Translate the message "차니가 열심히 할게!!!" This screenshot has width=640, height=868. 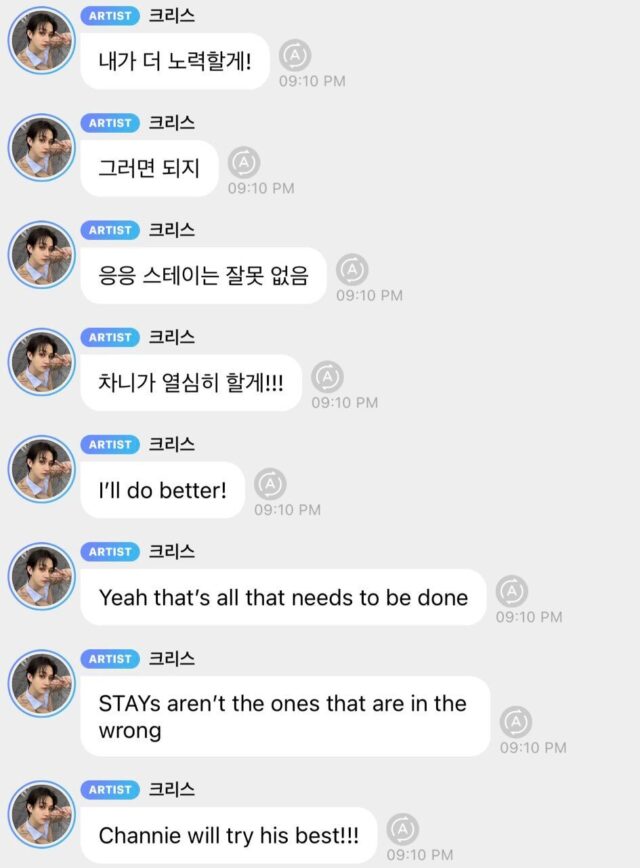coord(327,376)
